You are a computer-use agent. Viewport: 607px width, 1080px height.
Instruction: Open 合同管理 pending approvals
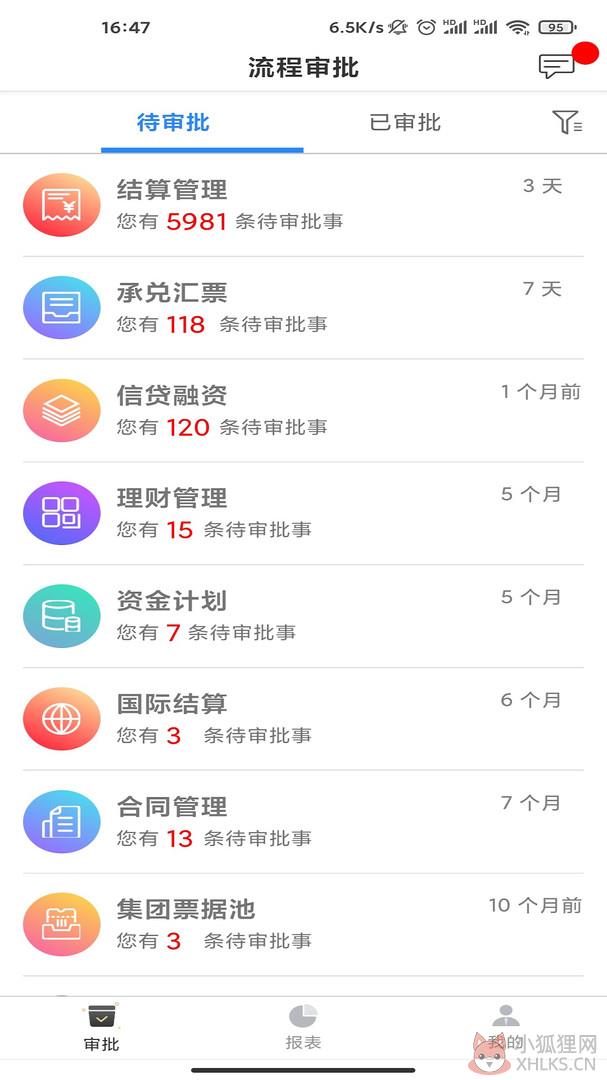tap(303, 821)
